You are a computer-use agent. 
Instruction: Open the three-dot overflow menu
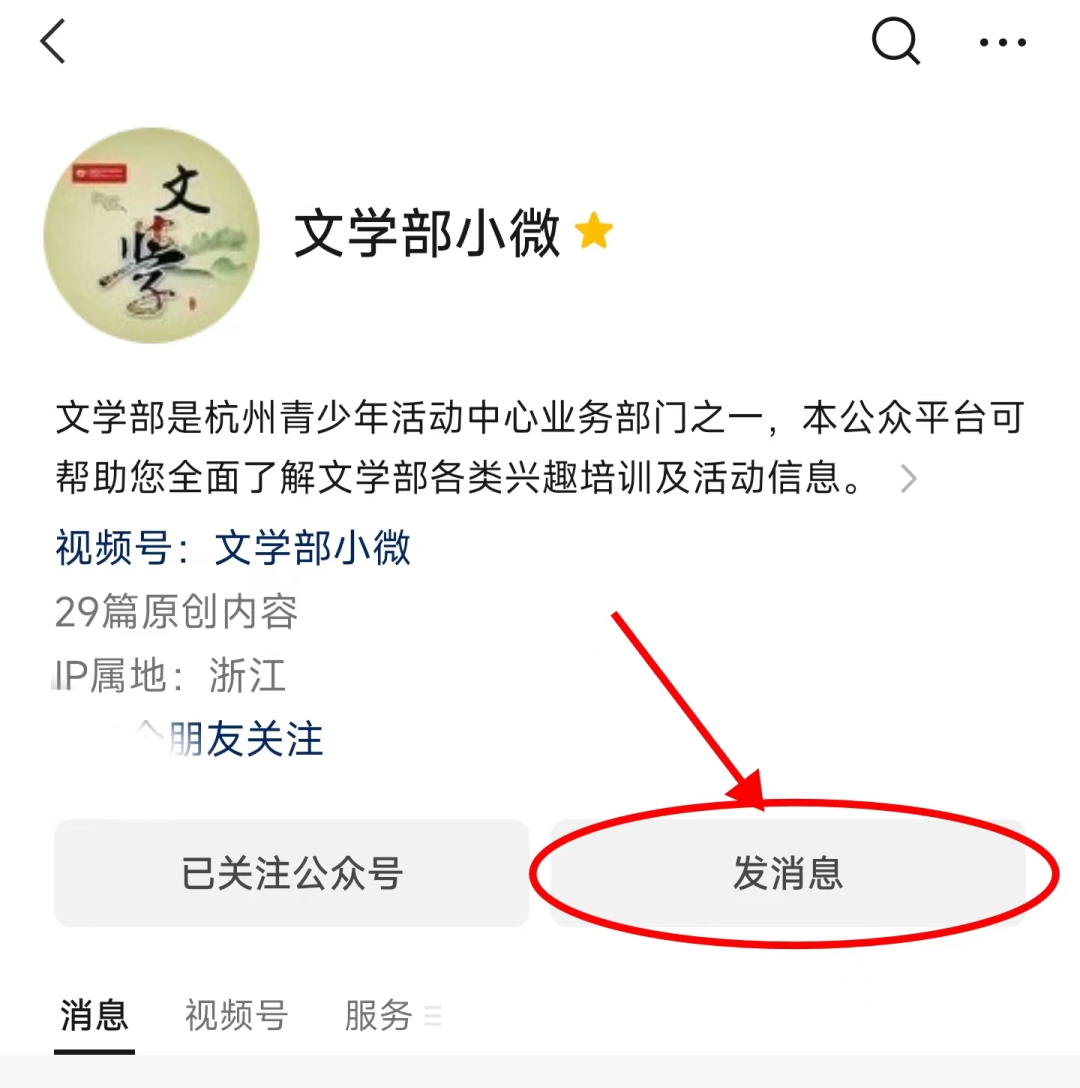coord(1002,43)
